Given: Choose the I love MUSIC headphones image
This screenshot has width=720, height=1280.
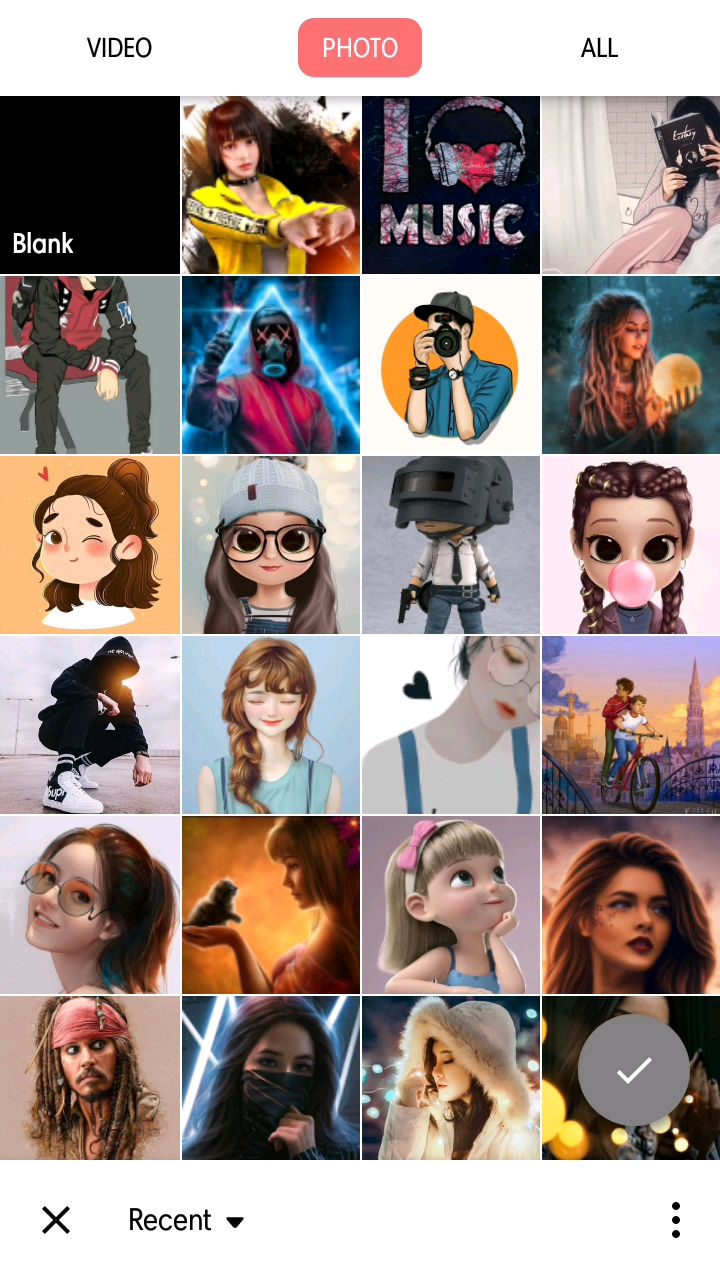Looking at the screenshot, I should (x=450, y=185).
